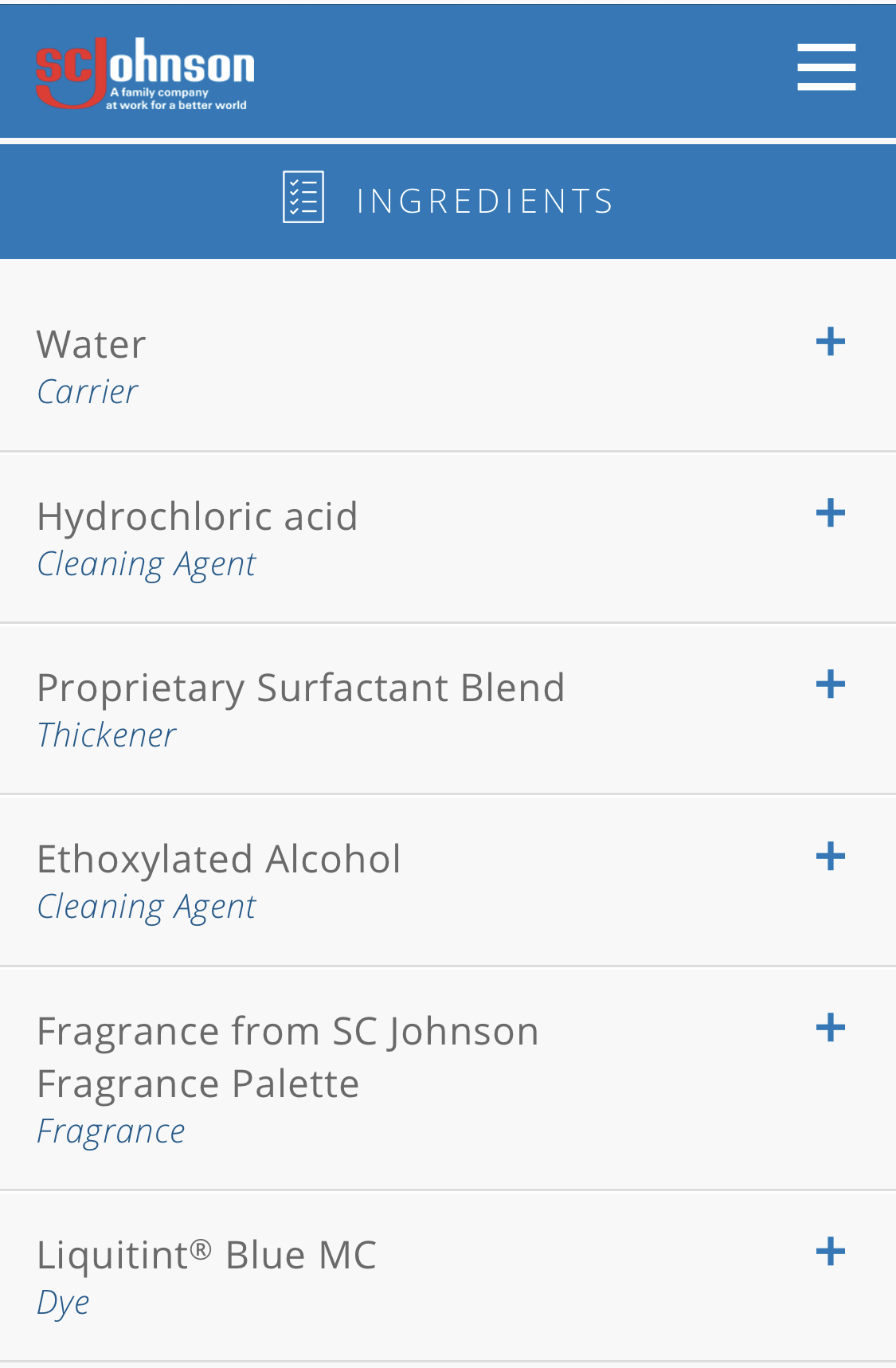Expand Proprietary Surfactant Blend row

tap(830, 684)
